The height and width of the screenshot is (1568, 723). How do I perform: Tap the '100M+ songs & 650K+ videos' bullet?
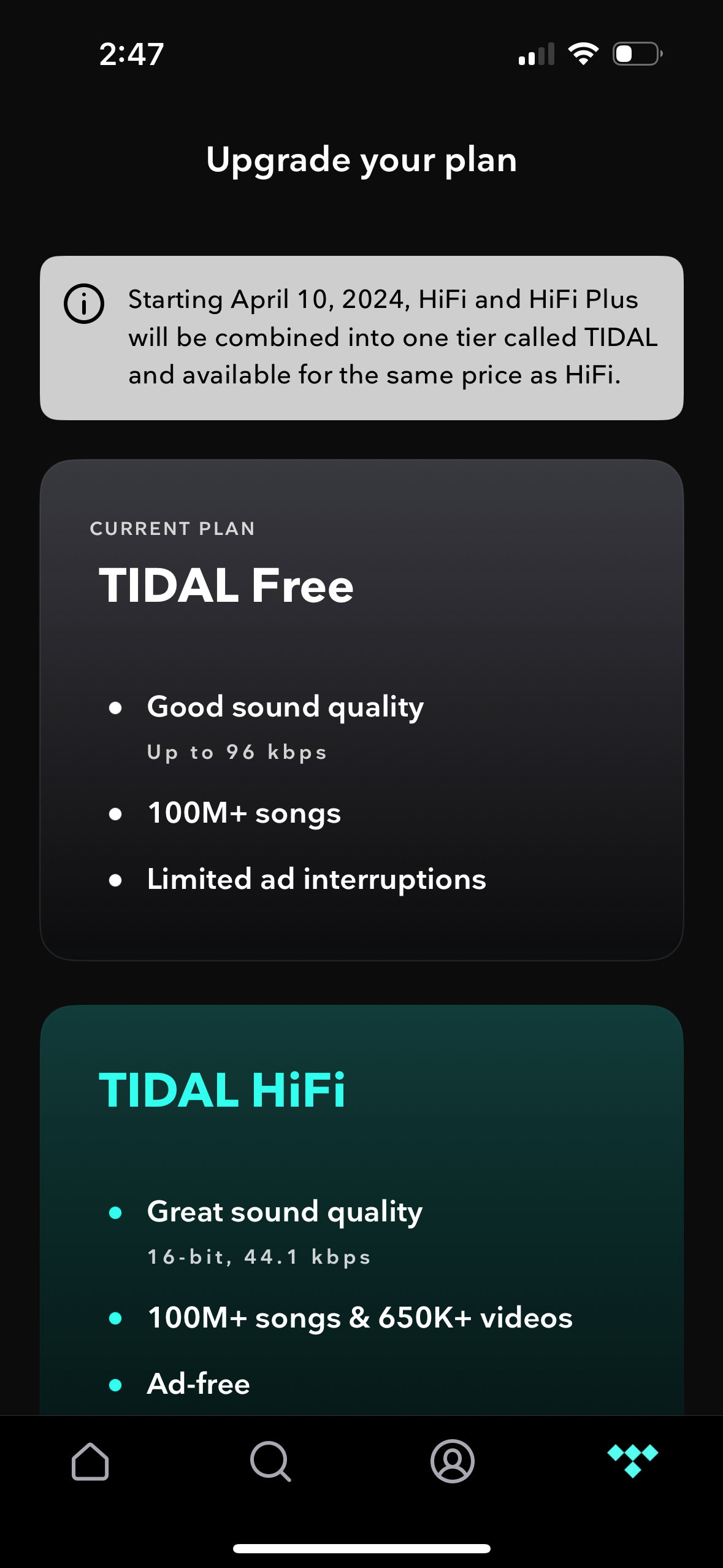[359, 1317]
